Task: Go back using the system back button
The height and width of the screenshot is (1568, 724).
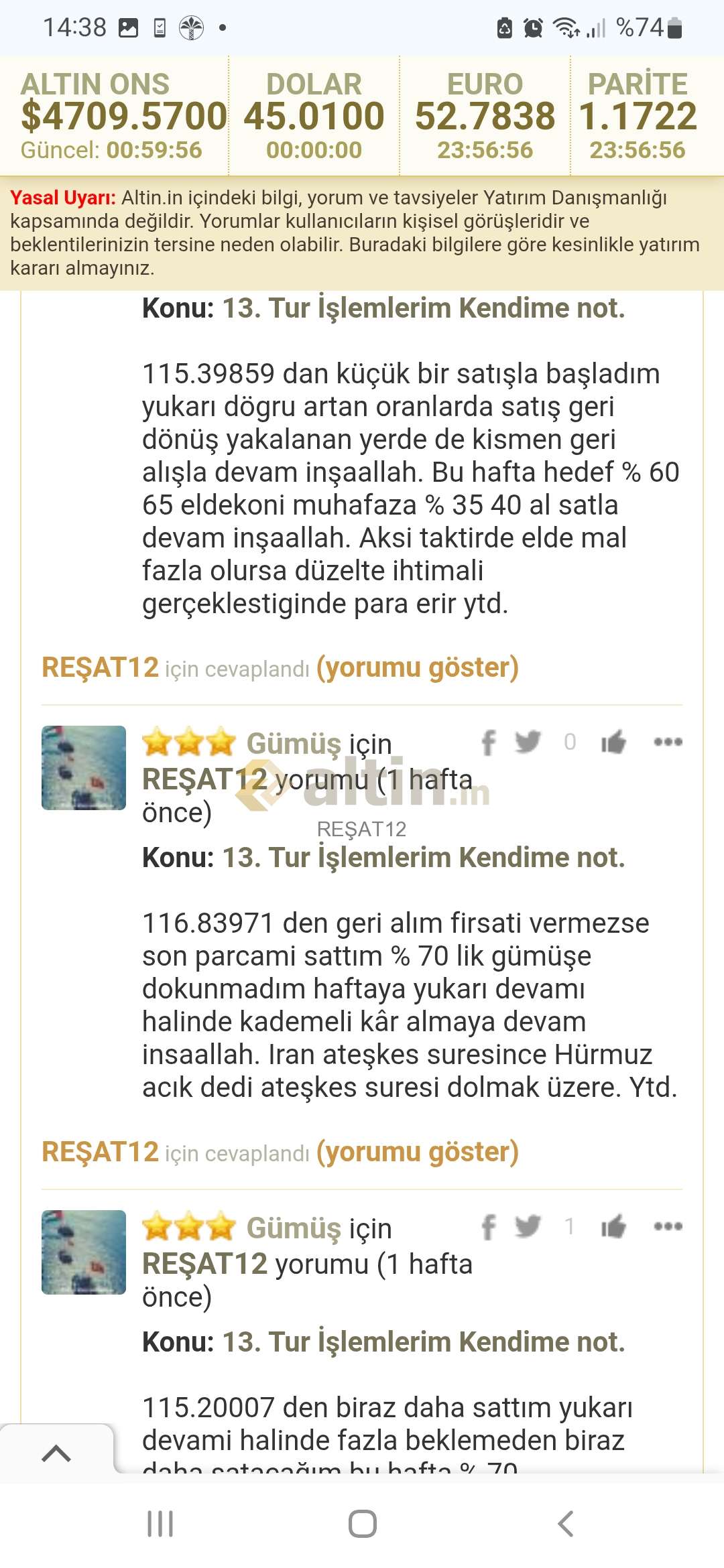Action: tap(565, 1523)
